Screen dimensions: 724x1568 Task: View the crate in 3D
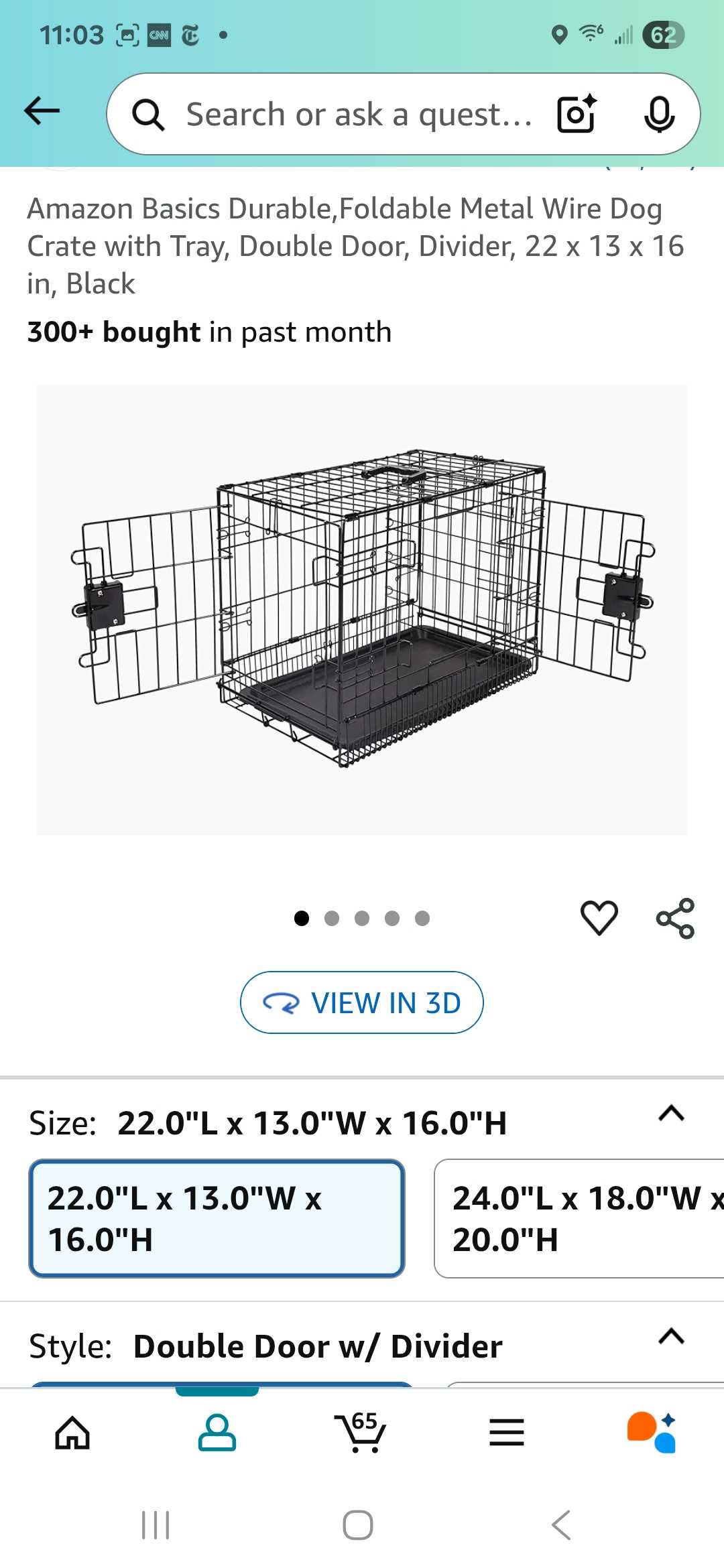coord(362,1002)
